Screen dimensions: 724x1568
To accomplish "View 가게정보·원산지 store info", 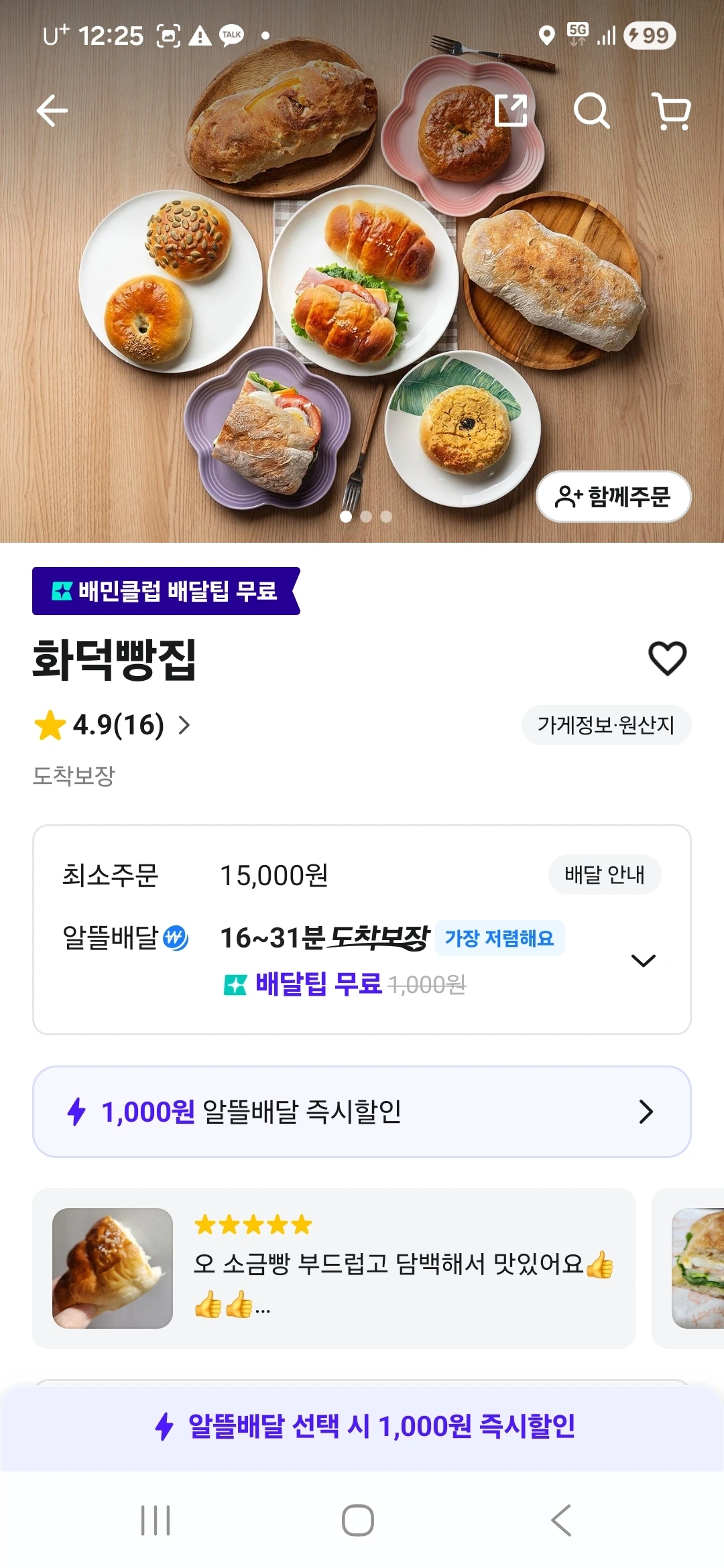I will coord(606,725).
